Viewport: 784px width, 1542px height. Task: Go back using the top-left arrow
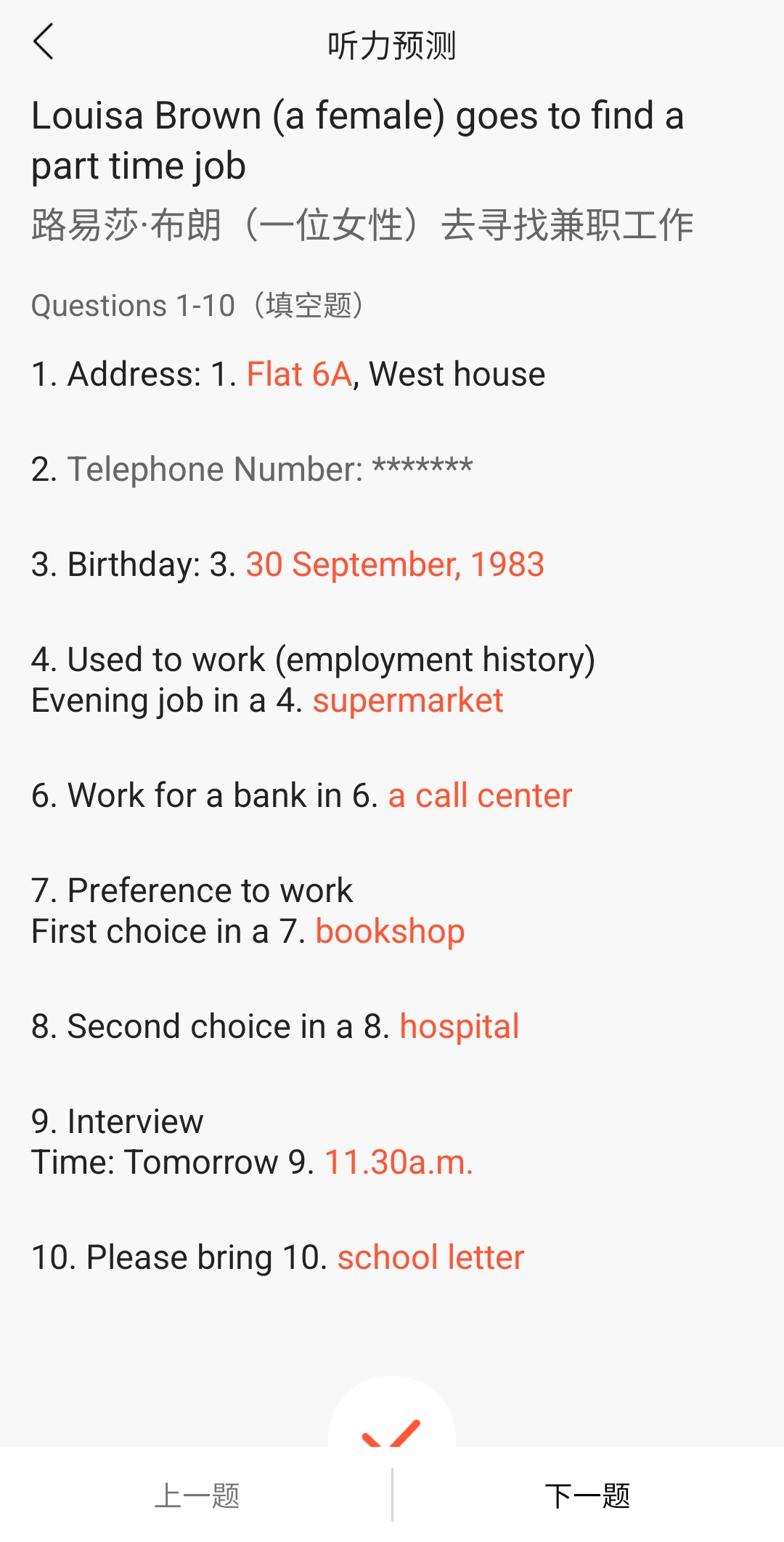[44, 41]
